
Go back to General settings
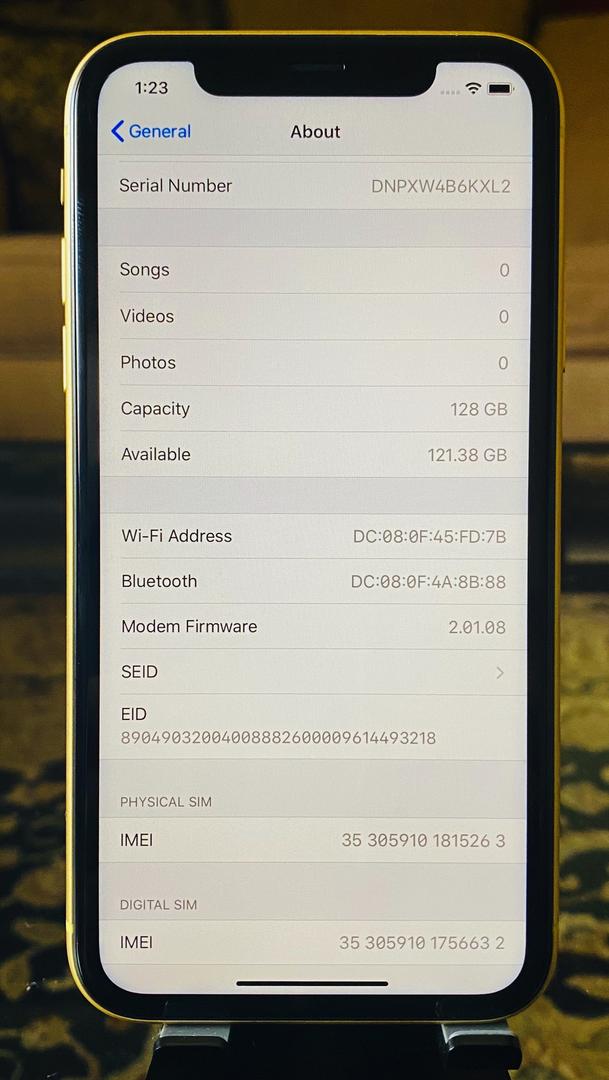151,131
